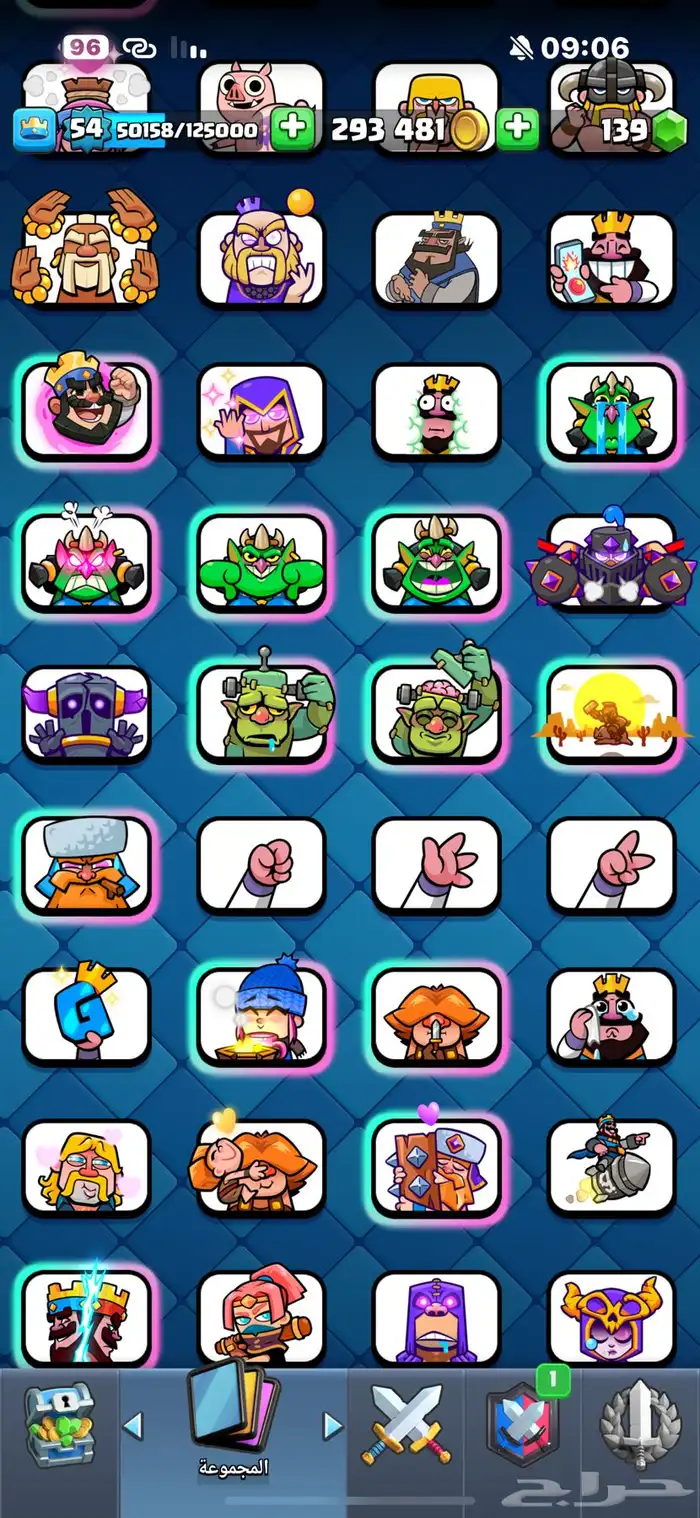The height and width of the screenshot is (1518, 700).
Task: Select the desert sunset emote
Action: coord(611,714)
